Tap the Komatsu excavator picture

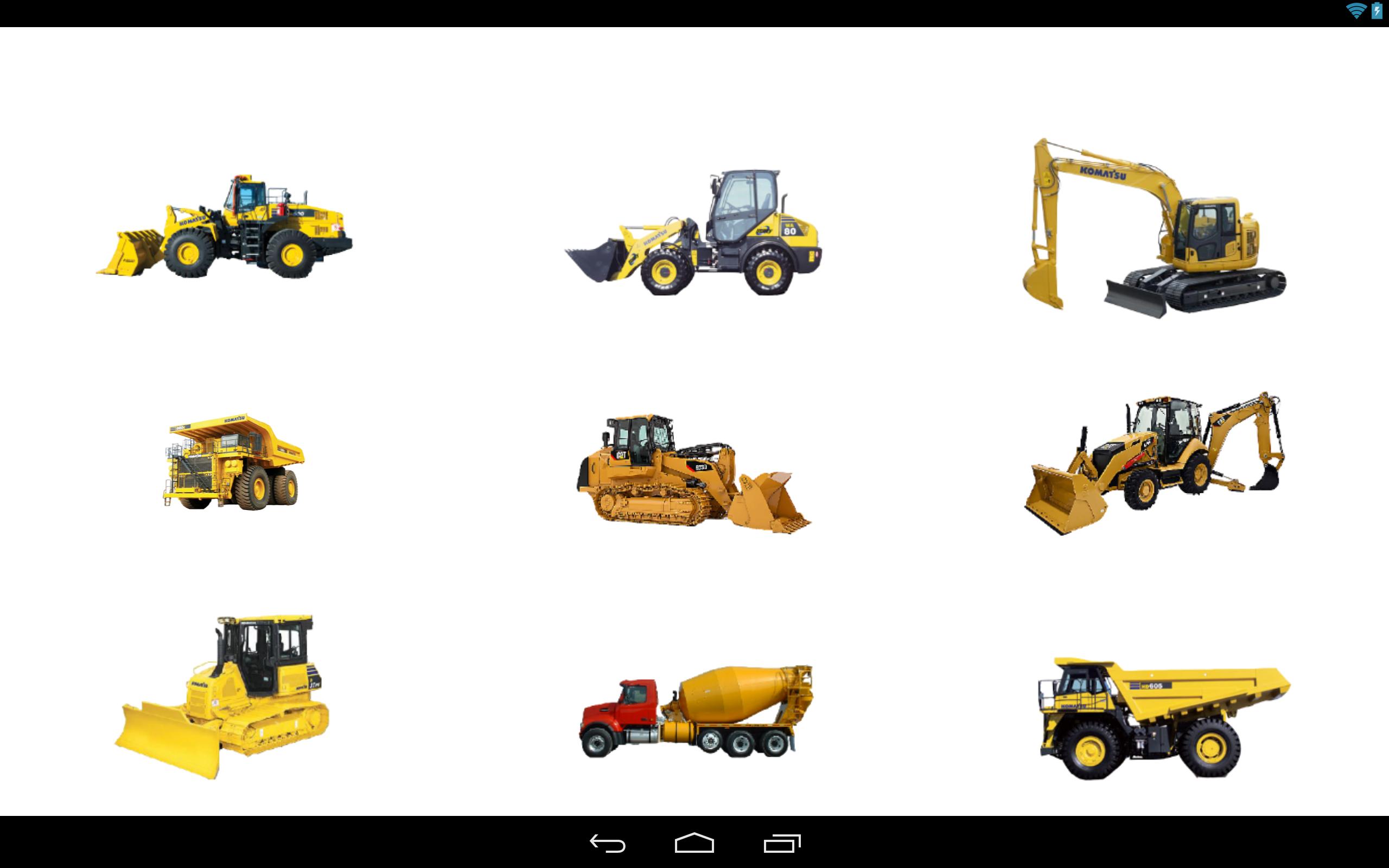point(1154,228)
